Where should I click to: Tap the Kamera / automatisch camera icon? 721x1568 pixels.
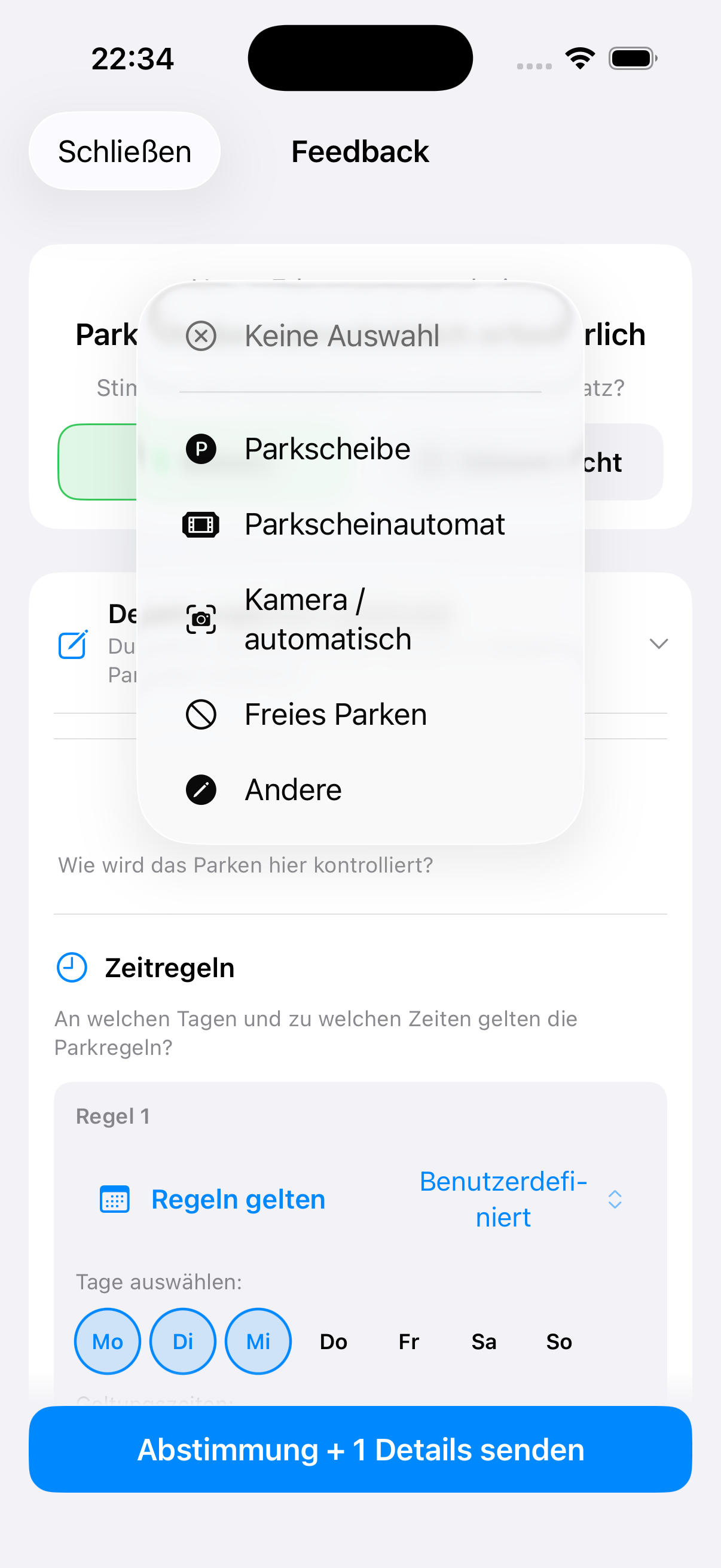201,618
